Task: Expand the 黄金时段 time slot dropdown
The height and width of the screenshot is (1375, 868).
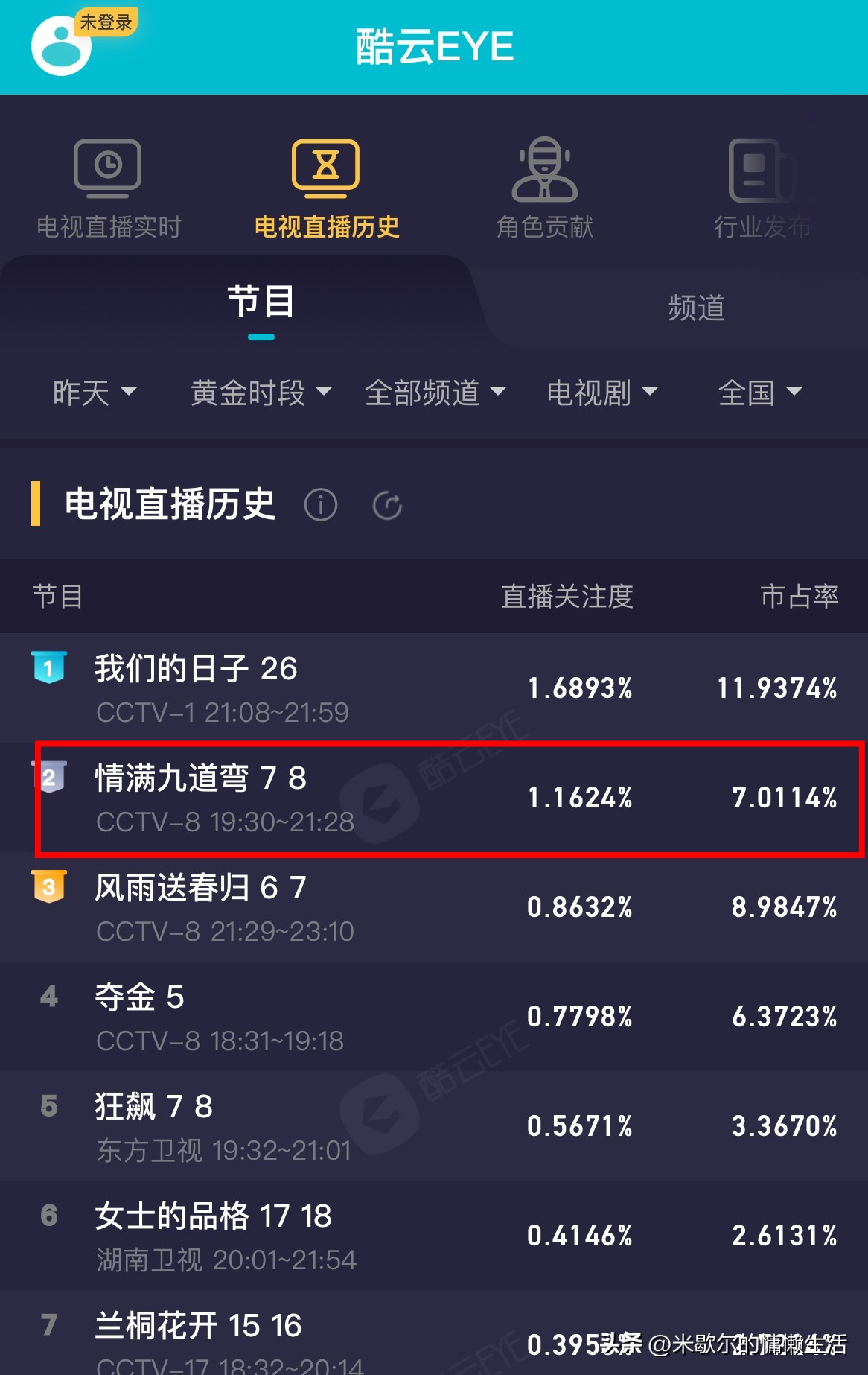Action: pos(261,393)
